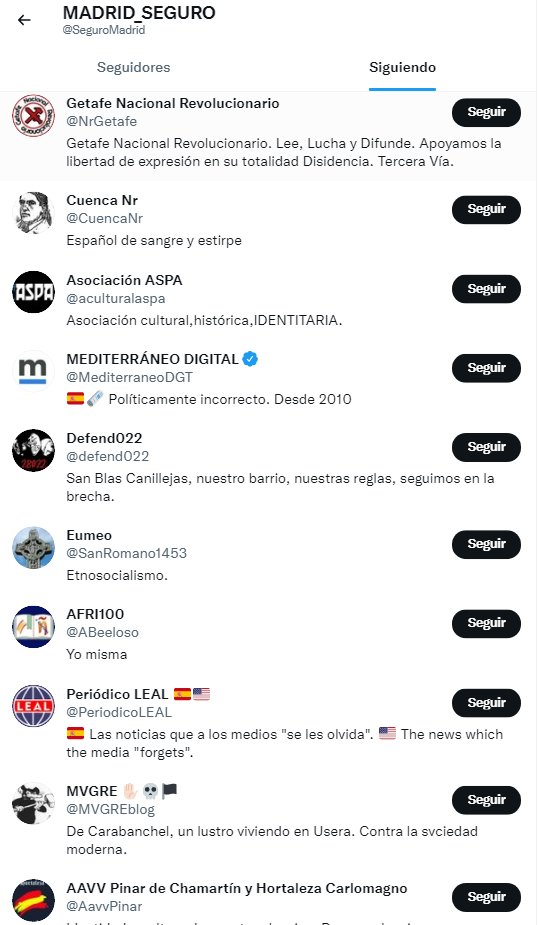Select the Siguiendo tab
Screen dimensions: 539x925
coord(402,67)
